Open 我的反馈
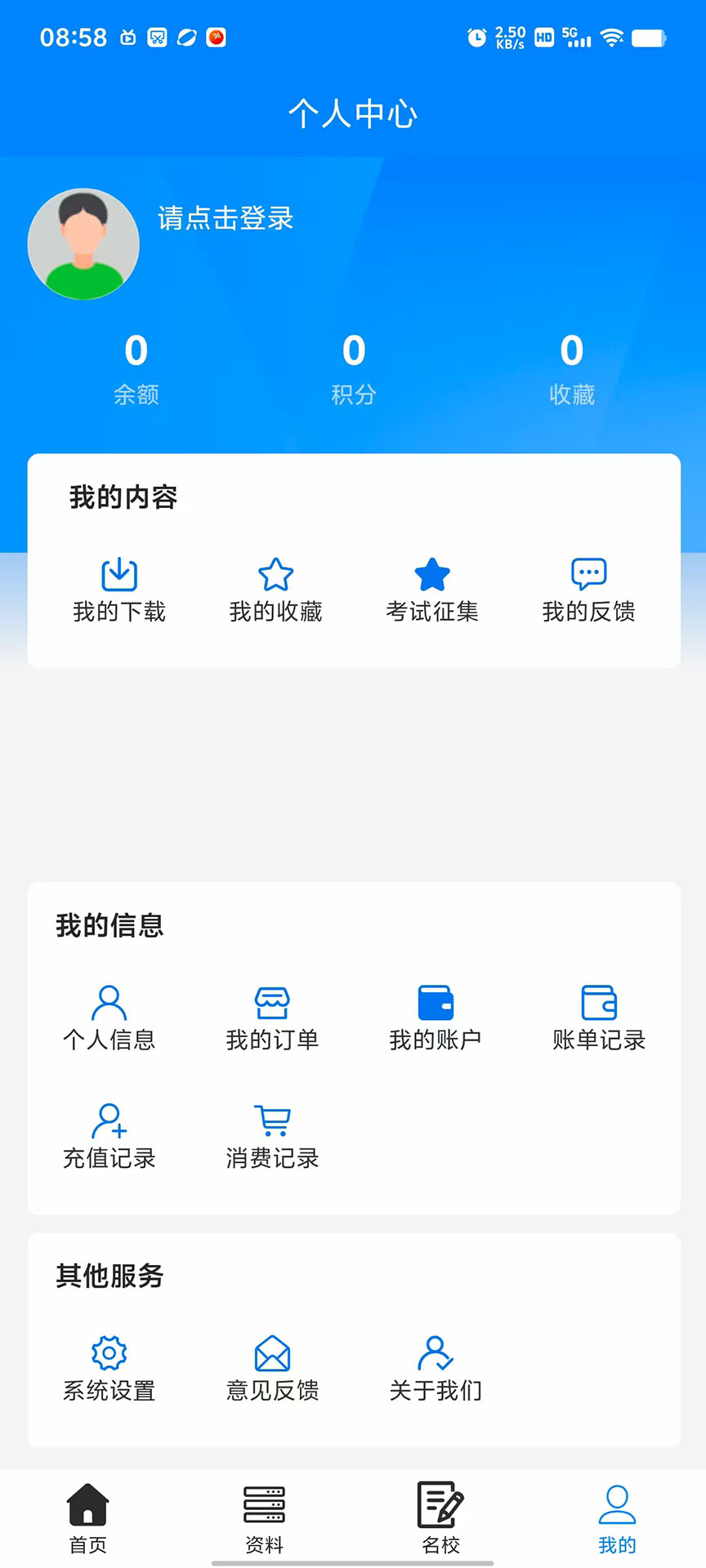Screen dimensions: 706x1568 pos(588,590)
